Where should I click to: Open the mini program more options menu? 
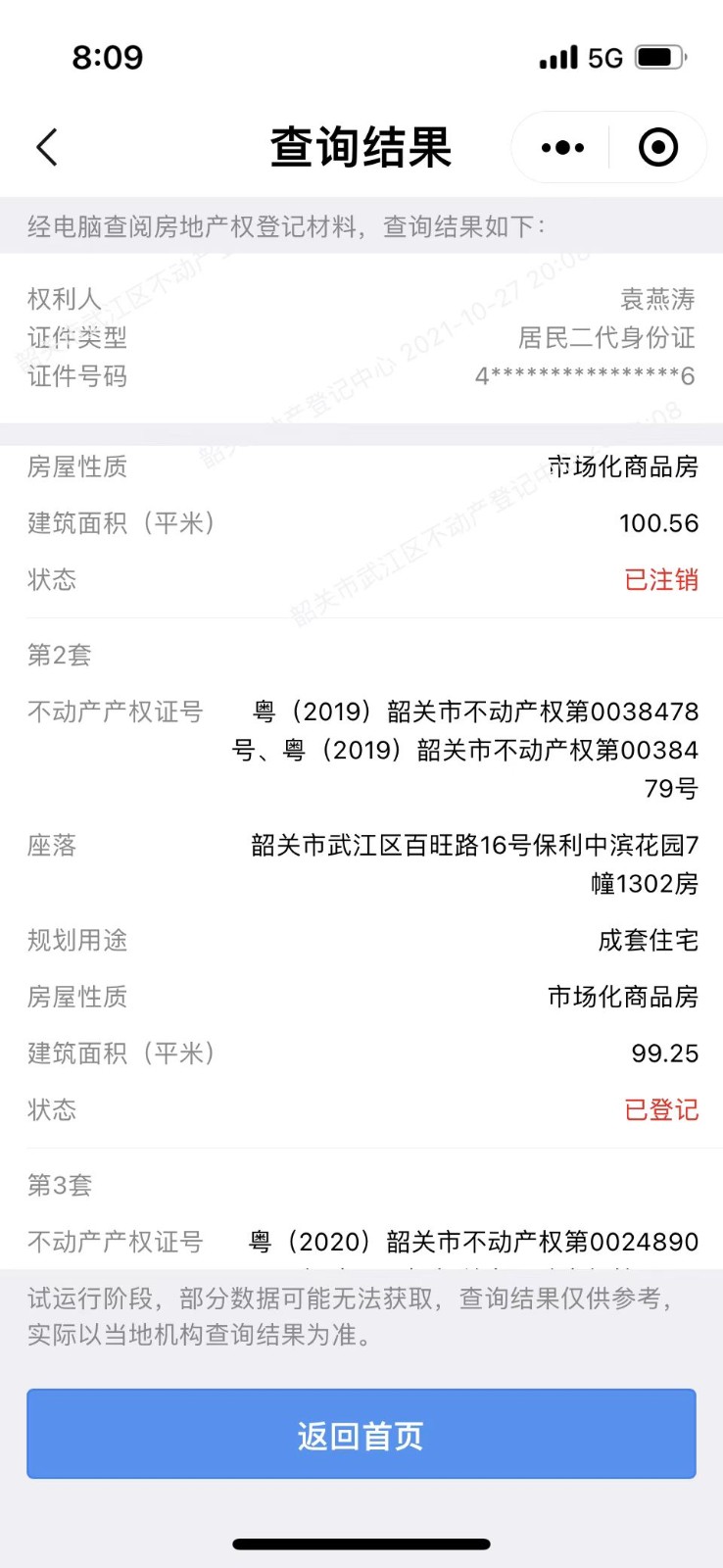pos(562,148)
